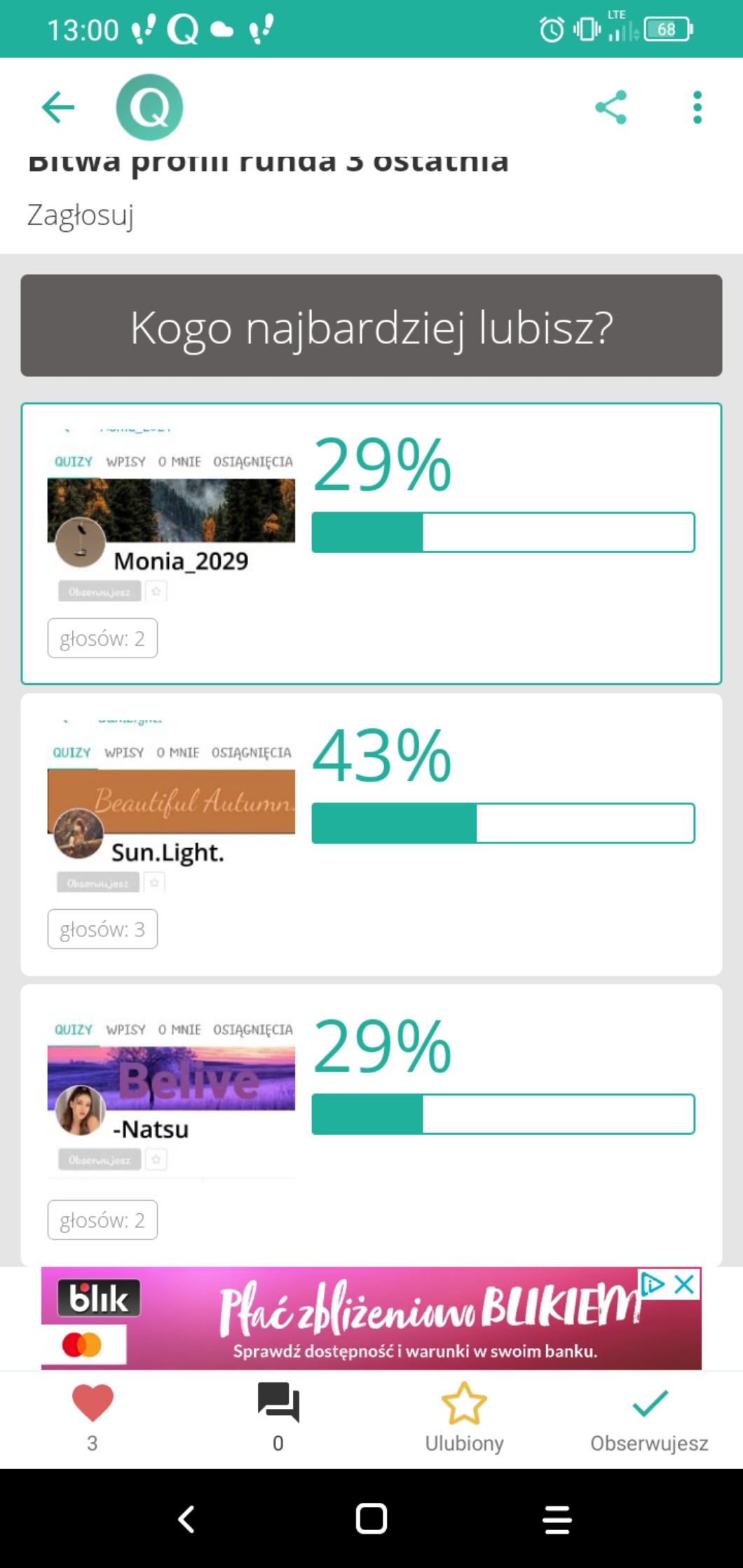Viewport: 743px width, 1568px height.
Task: Choose the -Natsu profile option
Action: 371,1124
